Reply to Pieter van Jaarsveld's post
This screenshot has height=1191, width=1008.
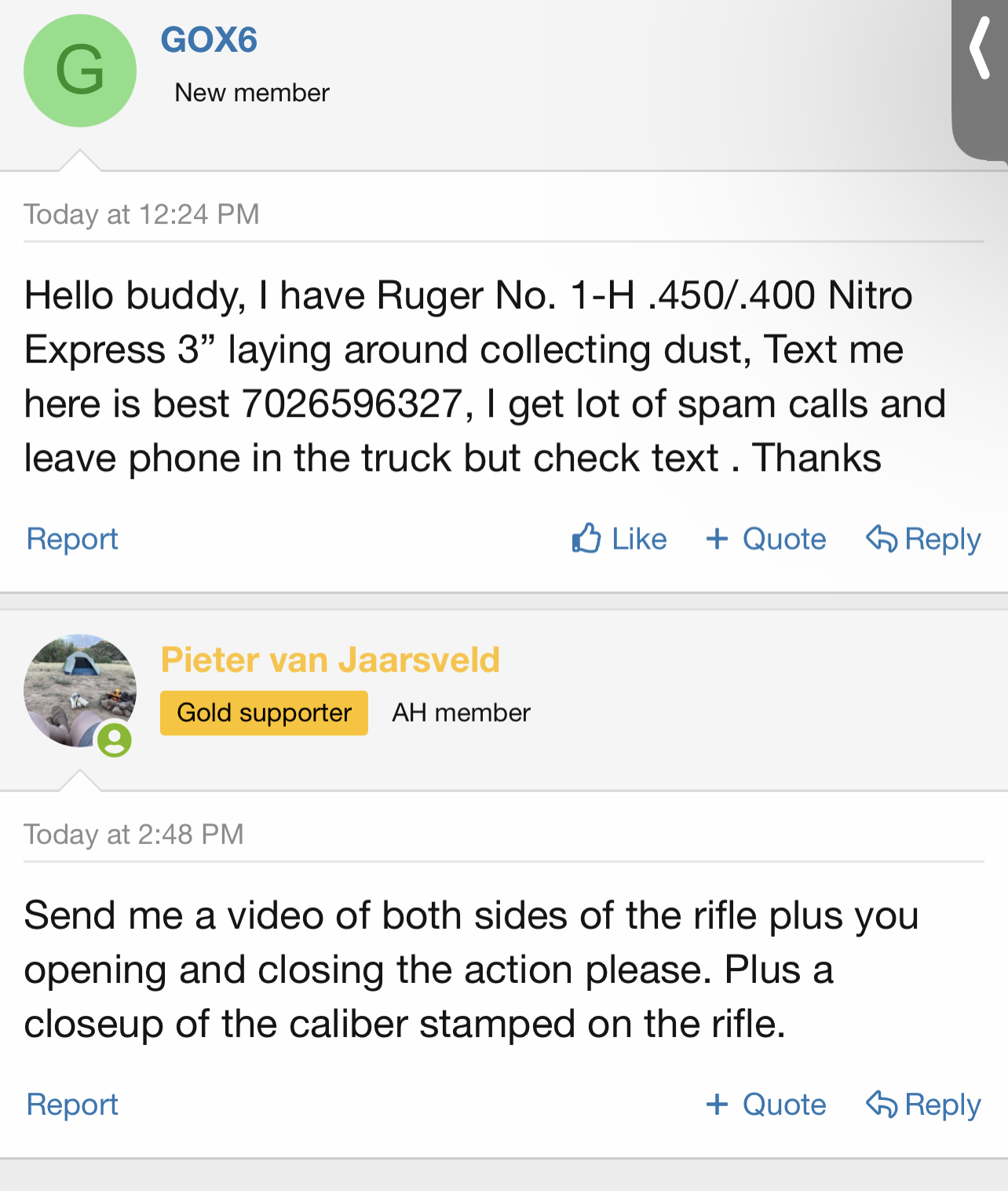pyautogui.click(x=924, y=1105)
